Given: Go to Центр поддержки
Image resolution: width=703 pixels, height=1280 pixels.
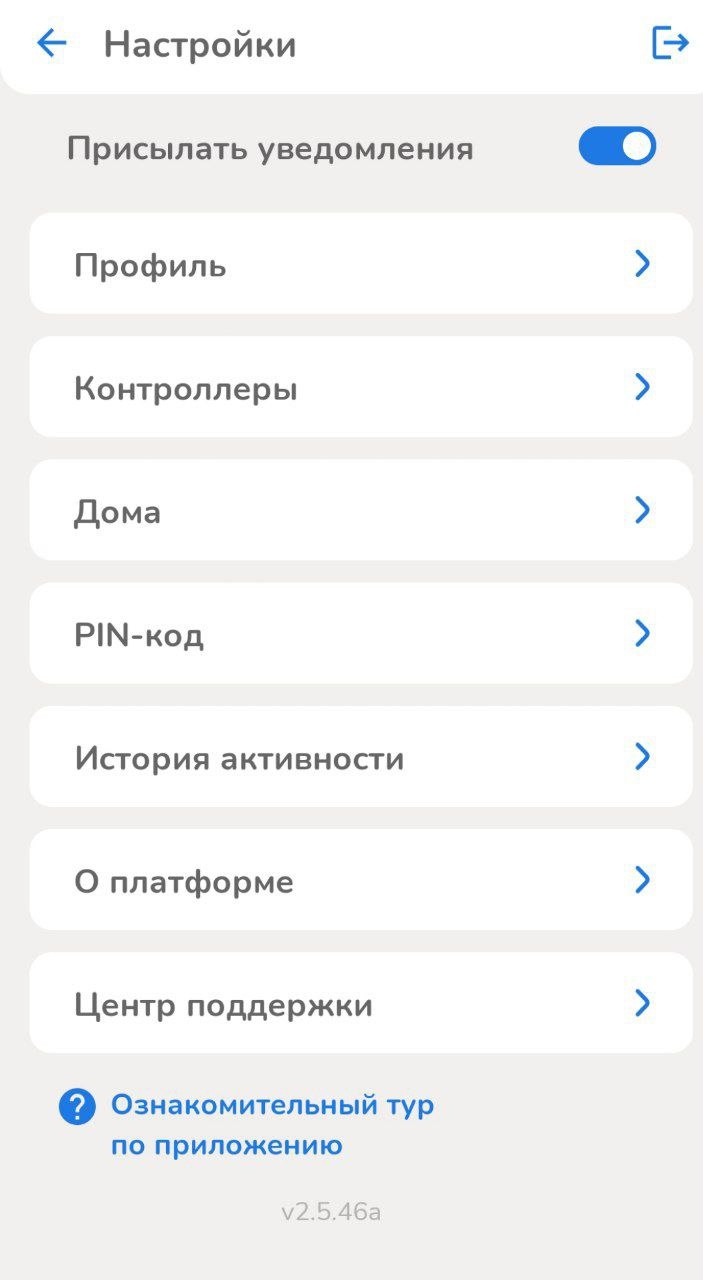Looking at the screenshot, I should (360, 1003).
